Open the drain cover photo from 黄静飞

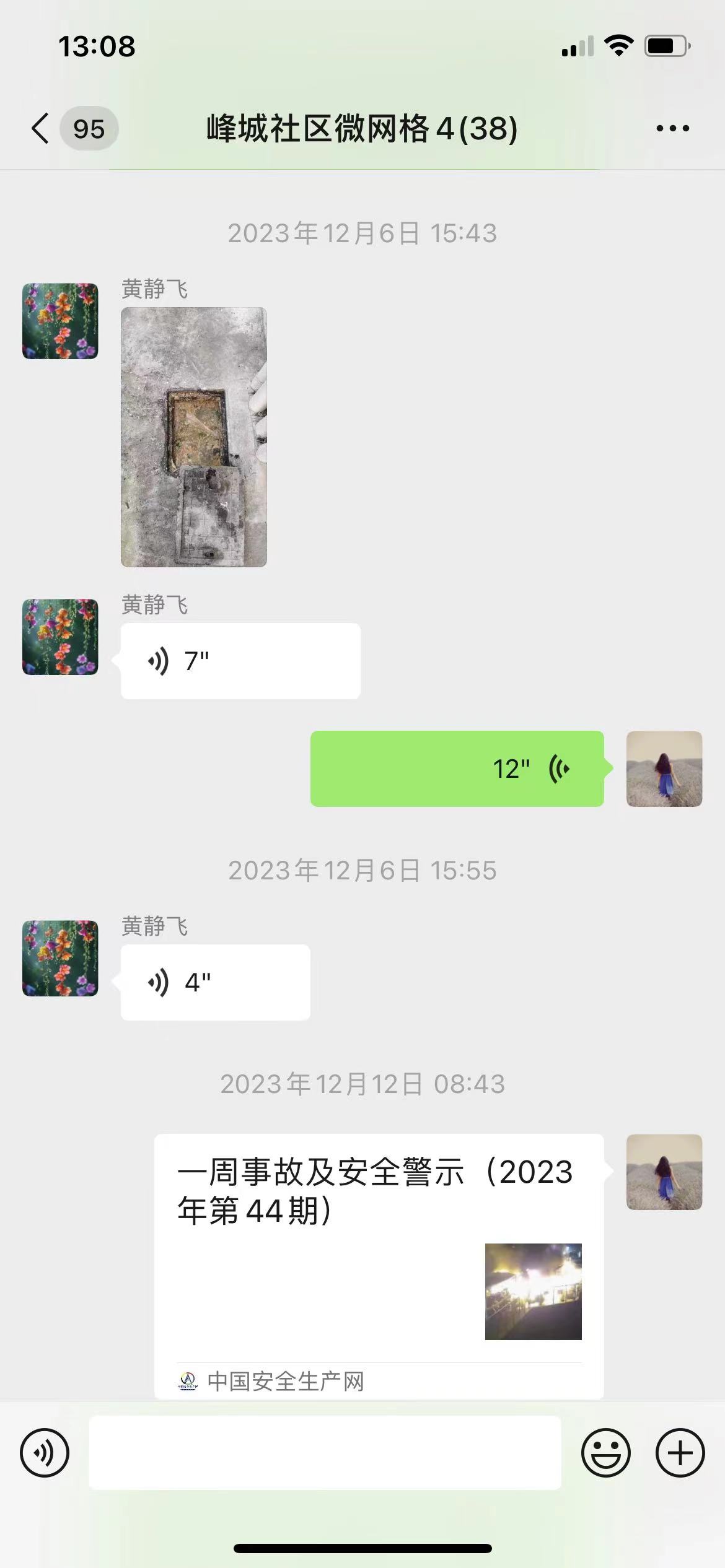click(194, 437)
